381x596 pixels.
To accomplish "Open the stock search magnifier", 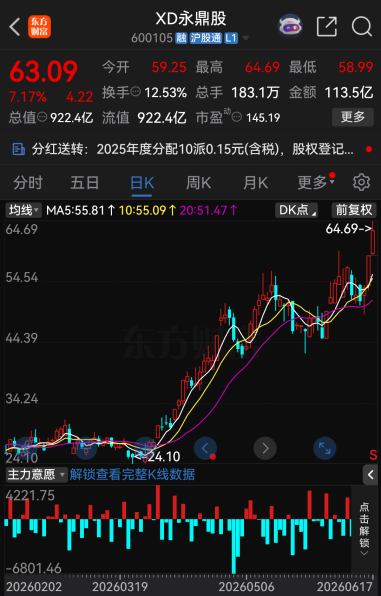I will tap(361, 27).
